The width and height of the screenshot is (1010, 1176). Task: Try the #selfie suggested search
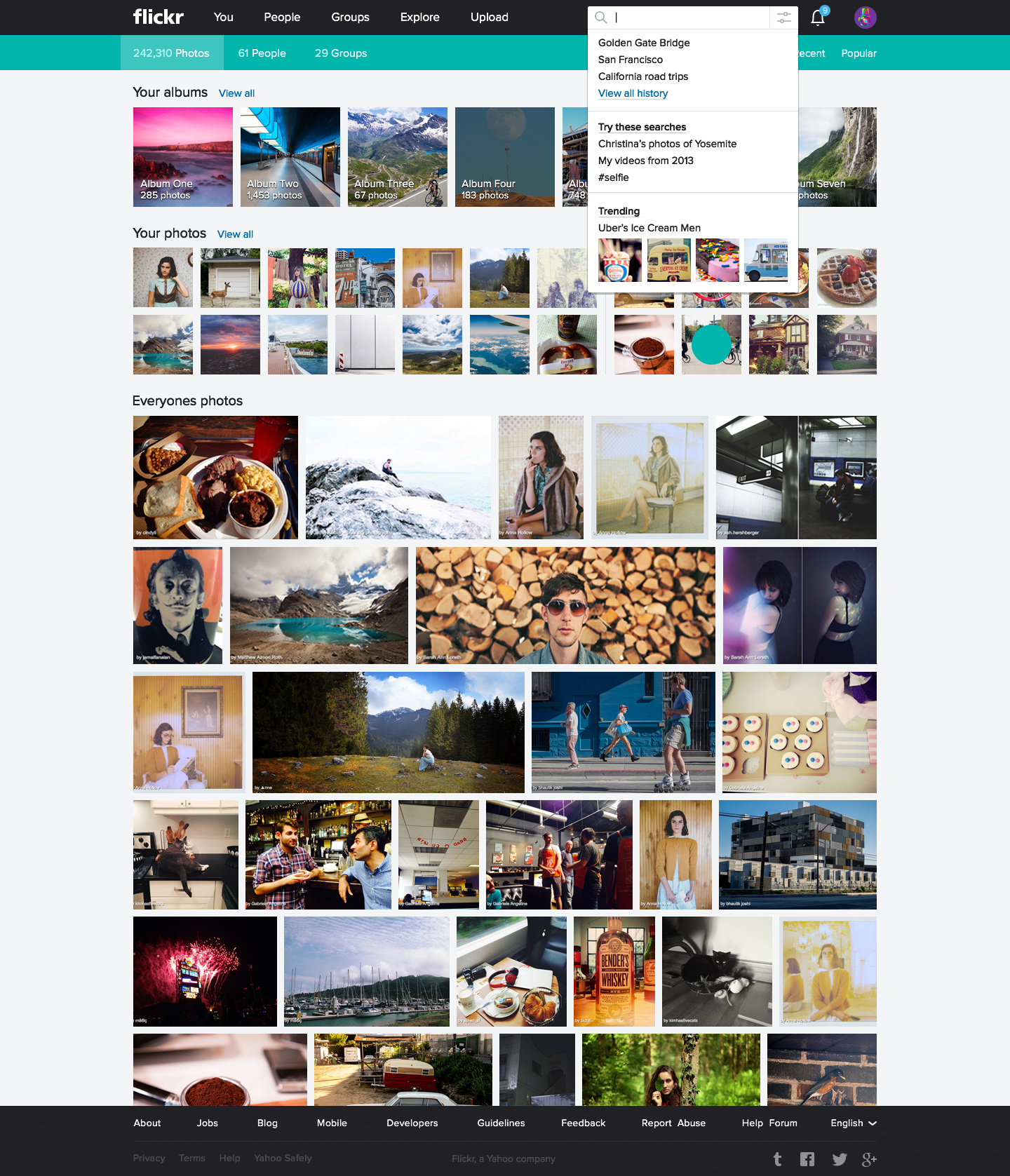[x=613, y=177]
